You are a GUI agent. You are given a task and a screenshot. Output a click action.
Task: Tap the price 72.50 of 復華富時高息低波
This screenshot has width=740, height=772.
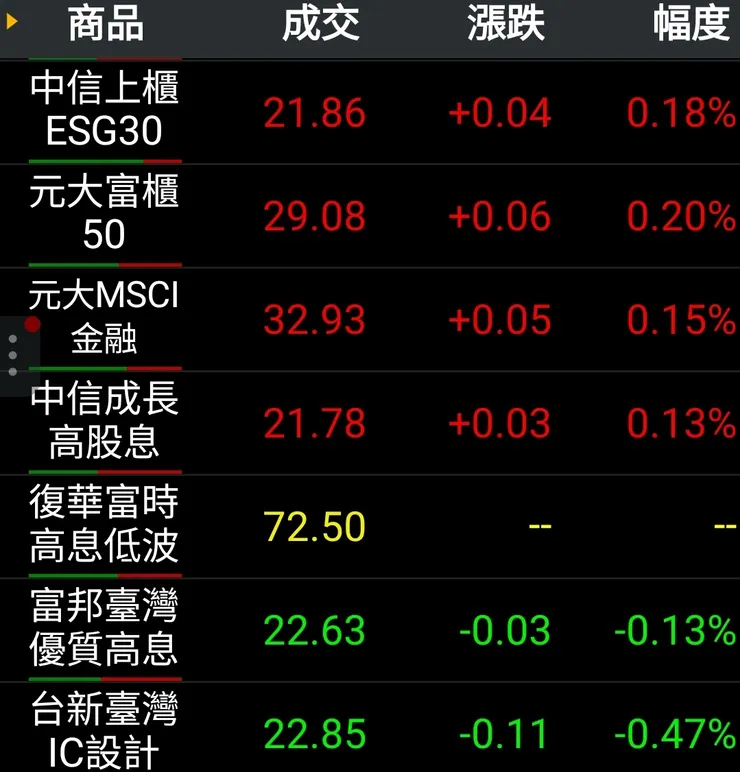pos(312,527)
